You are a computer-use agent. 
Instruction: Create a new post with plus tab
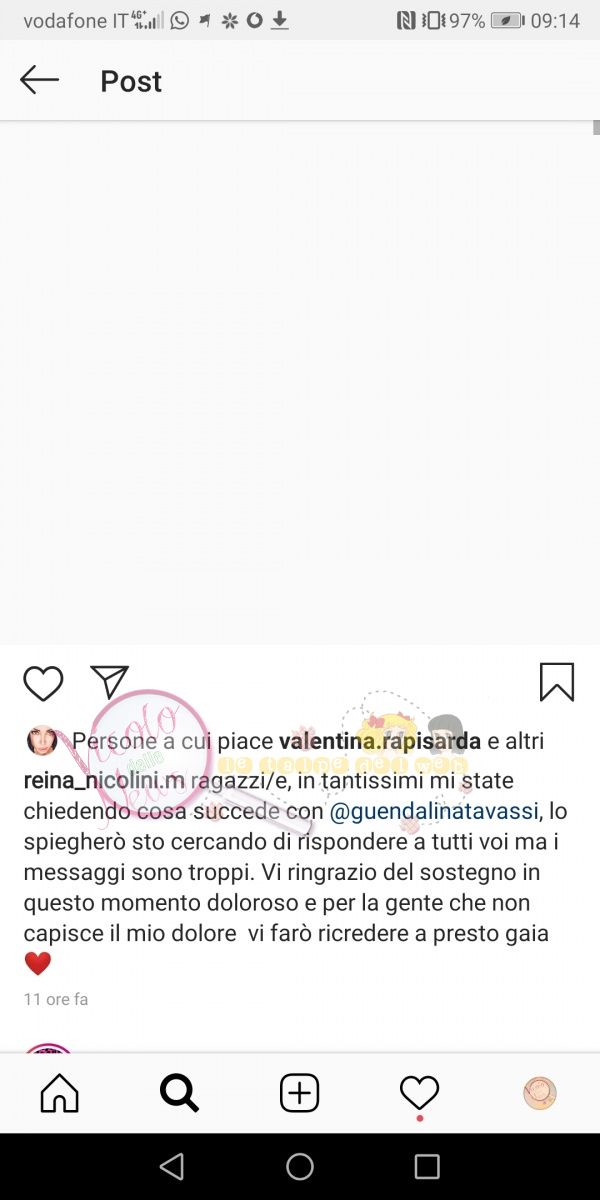pyautogui.click(x=299, y=1093)
